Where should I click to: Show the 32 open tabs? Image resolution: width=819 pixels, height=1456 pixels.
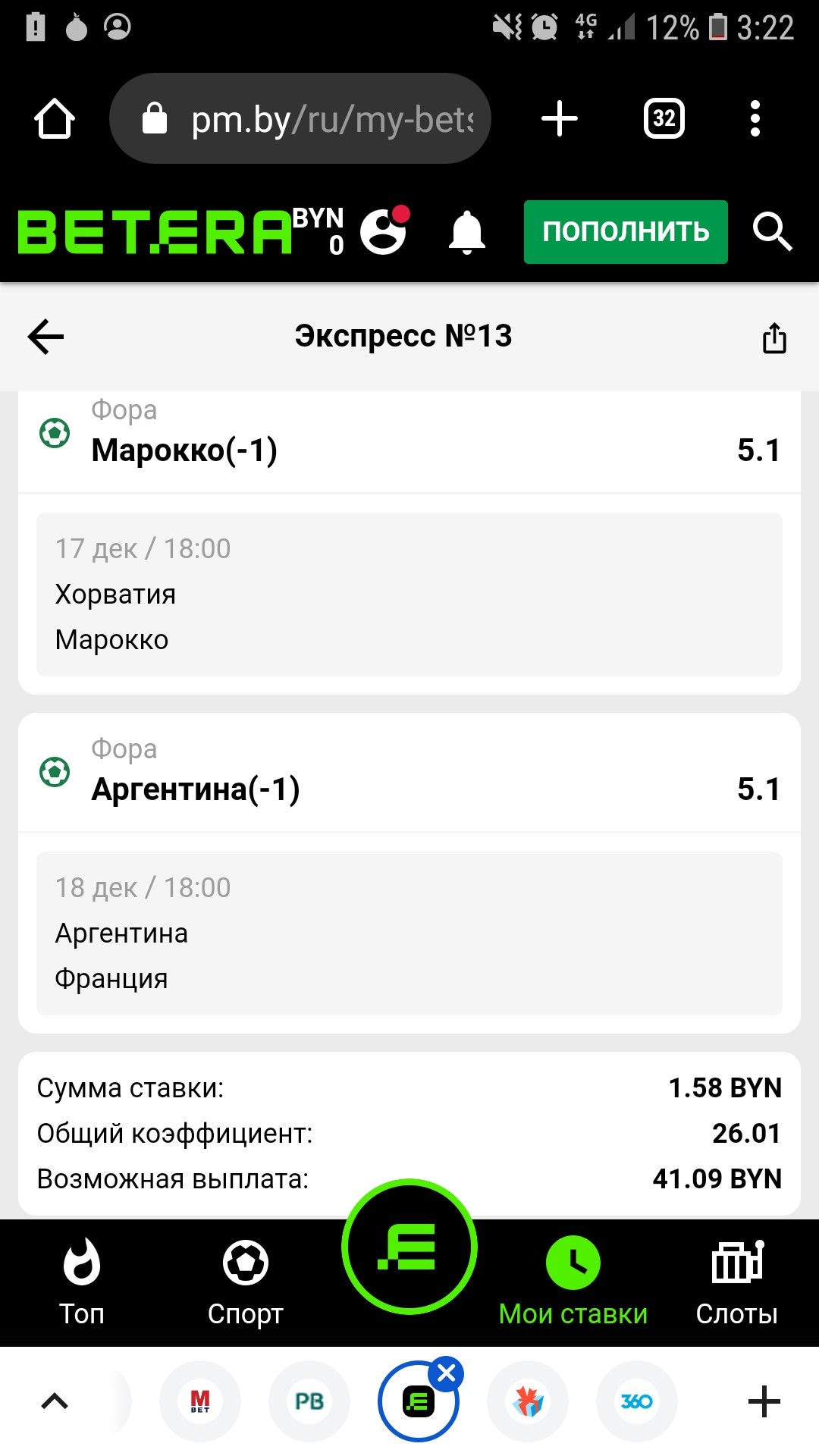click(664, 119)
